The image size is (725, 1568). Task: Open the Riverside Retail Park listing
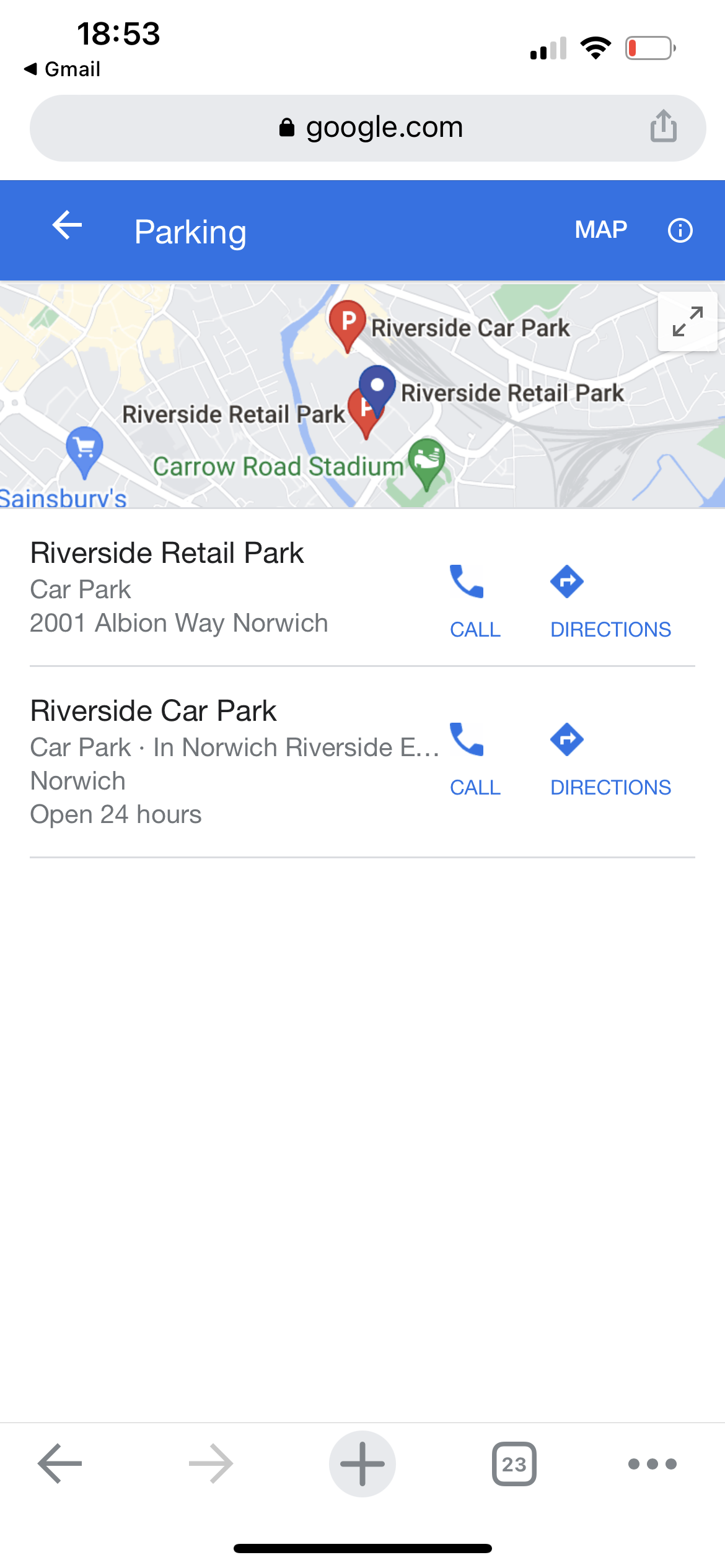click(x=167, y=554)
